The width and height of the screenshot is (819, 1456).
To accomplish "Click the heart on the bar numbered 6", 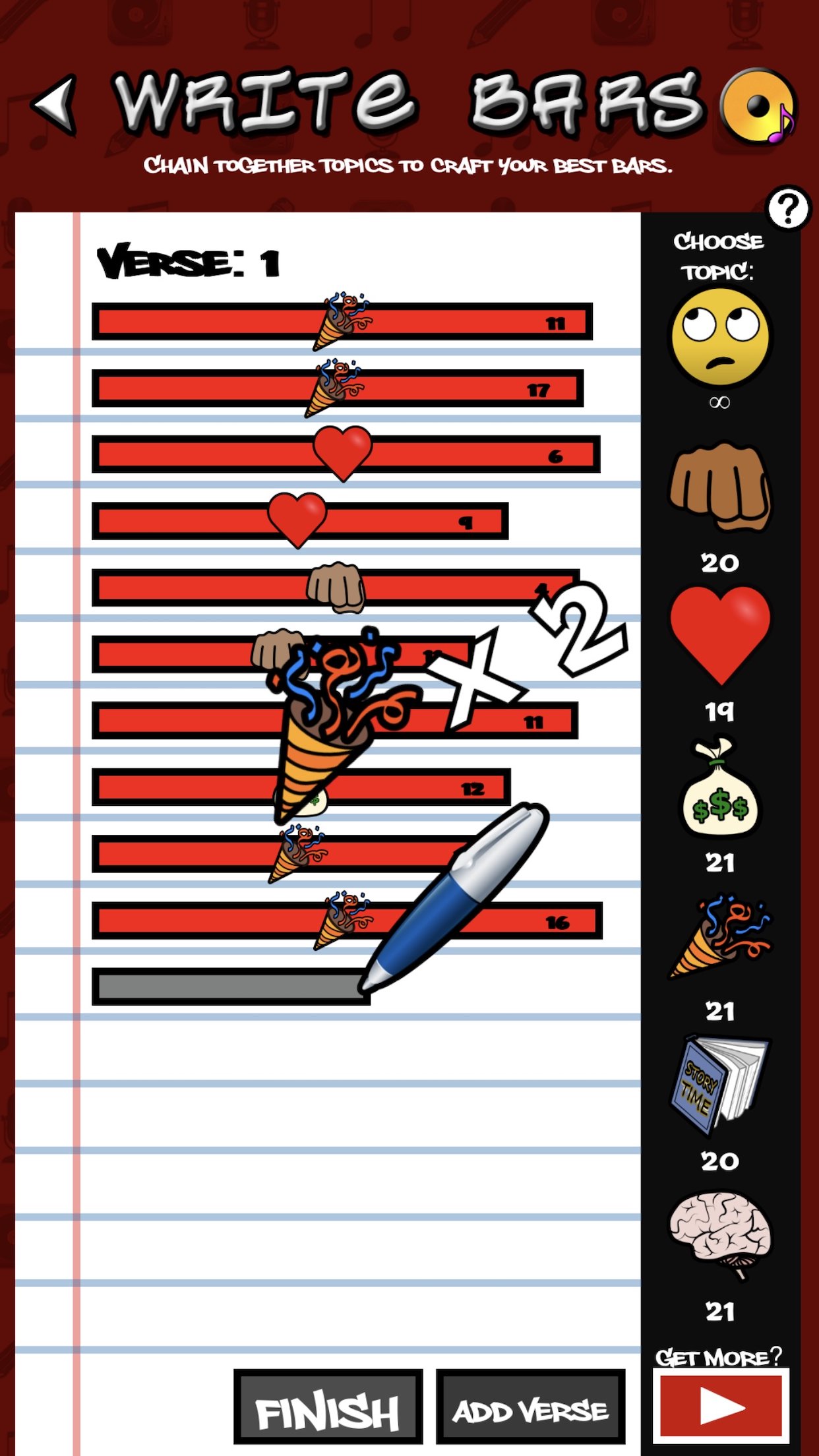I will (342, 452).
